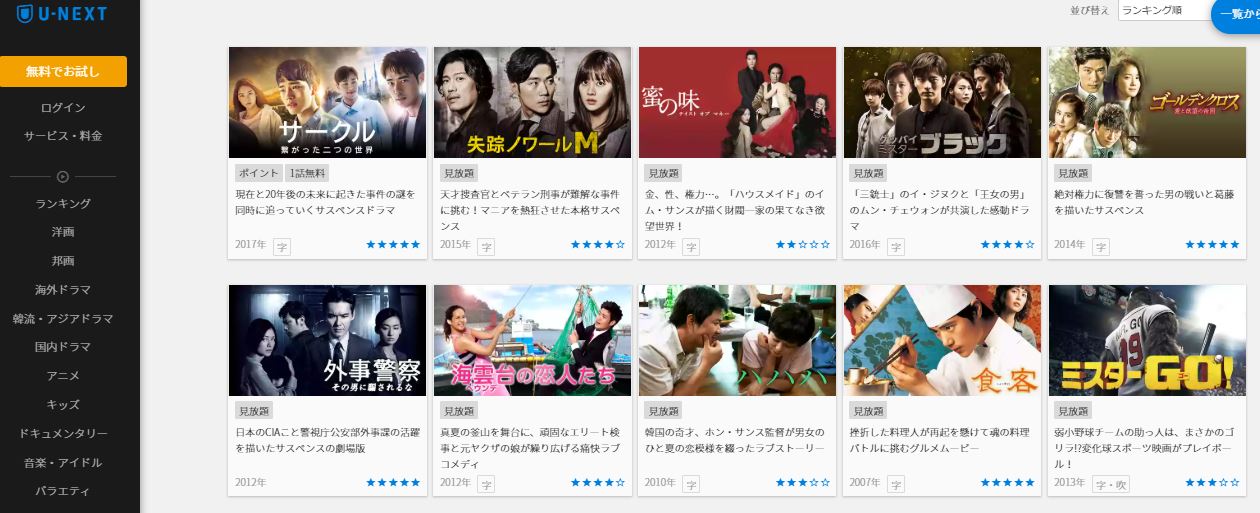The height and width of the screenshot is (513, 1260).
Task: Open the 海外ドラマ category
Action: click(x=63, y=290)
